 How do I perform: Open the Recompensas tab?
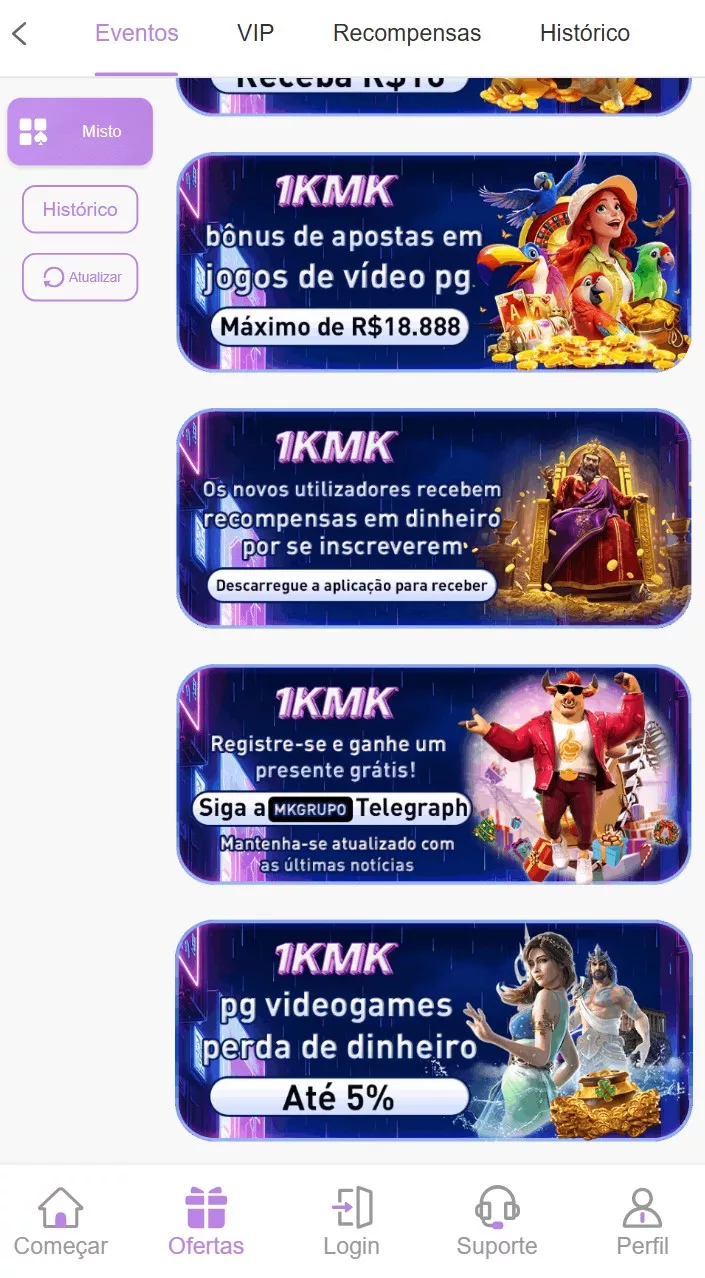point(407,34)
